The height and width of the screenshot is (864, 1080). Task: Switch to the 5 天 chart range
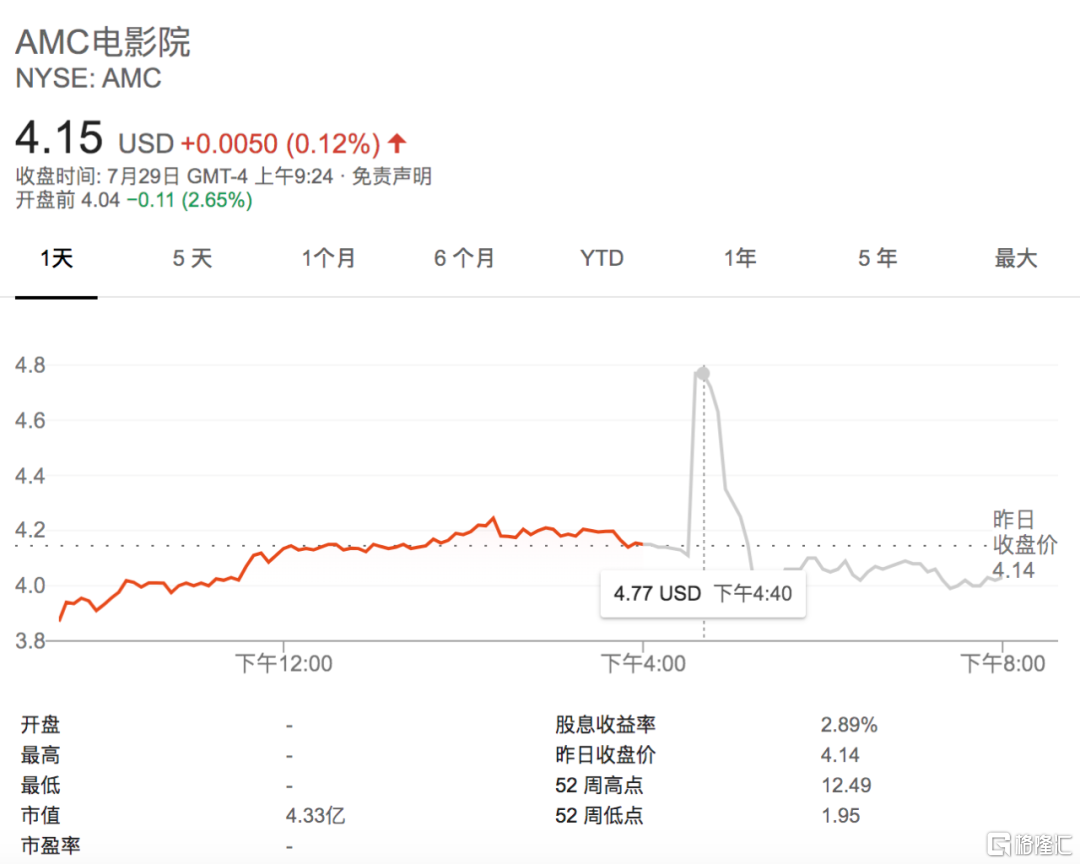192,259
